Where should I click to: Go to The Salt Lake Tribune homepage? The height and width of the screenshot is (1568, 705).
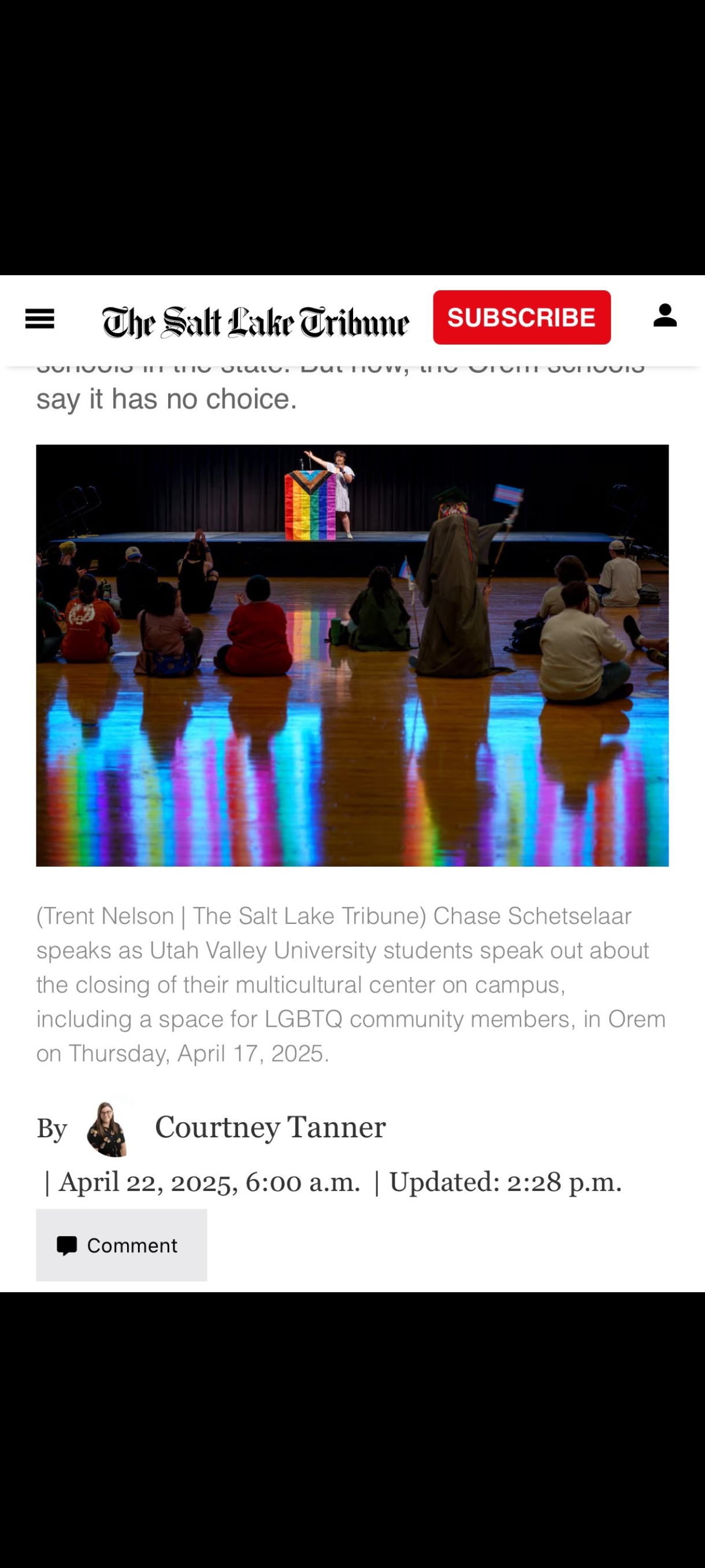coord(255,322)
